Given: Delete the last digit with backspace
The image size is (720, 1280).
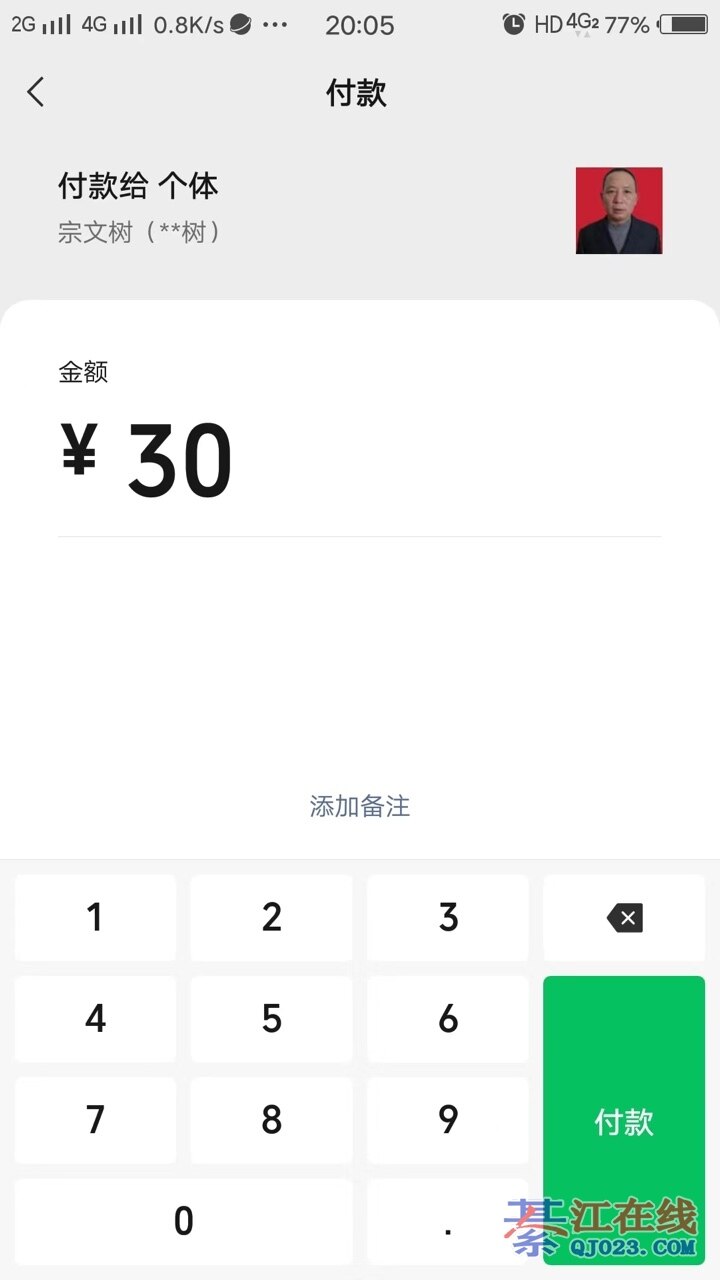Looking at the screenshot, I should click(624, 918).
